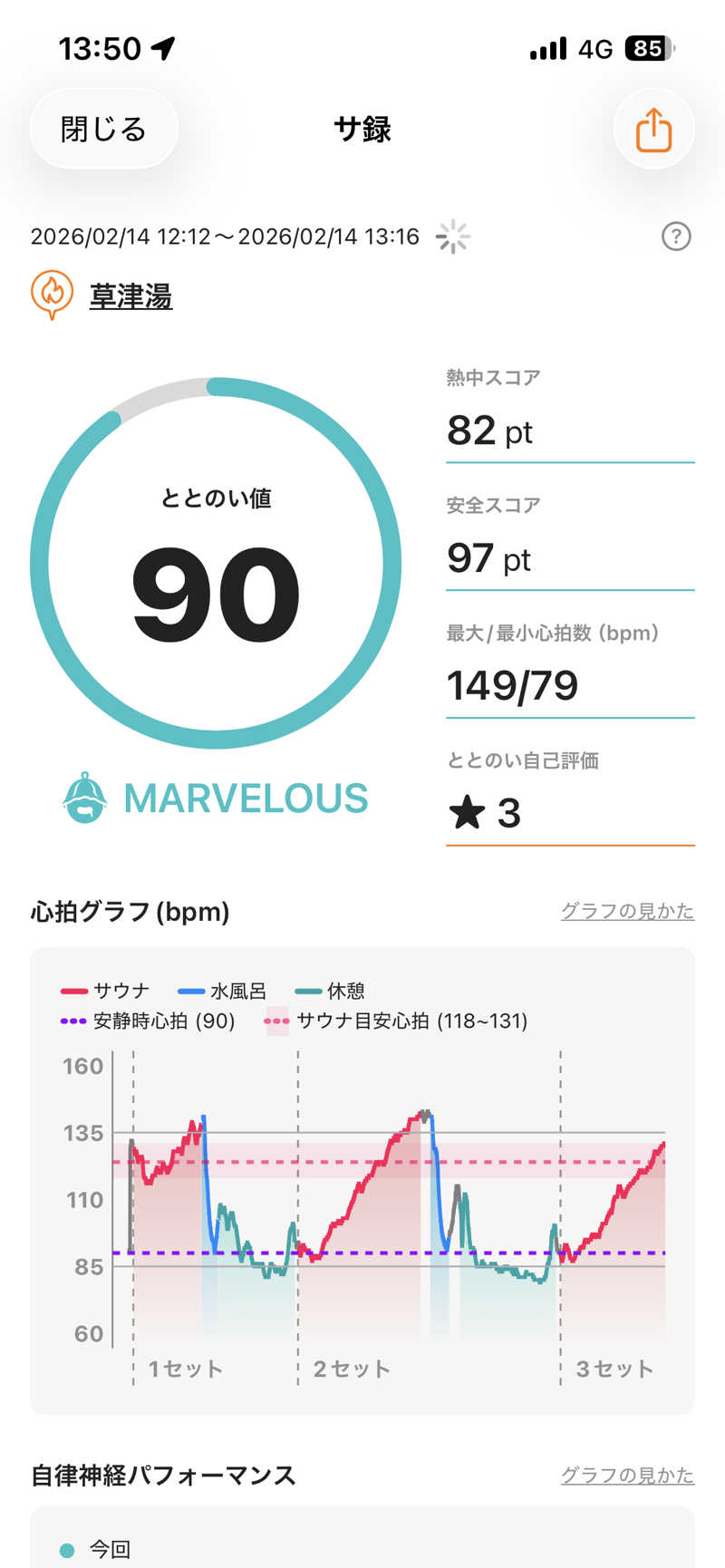Tap the 閉じる close button

point(103,130)
